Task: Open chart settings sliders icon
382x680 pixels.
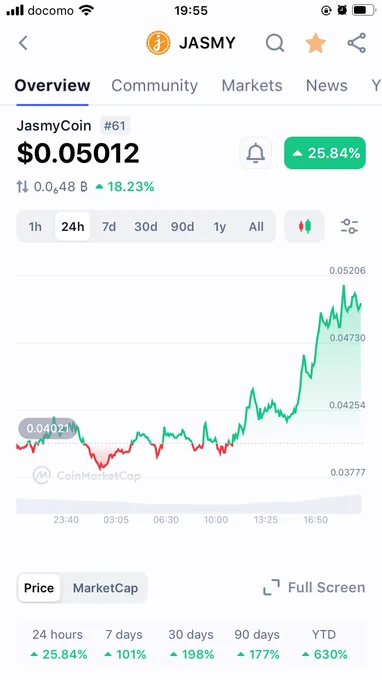Action: pos(349,226)
